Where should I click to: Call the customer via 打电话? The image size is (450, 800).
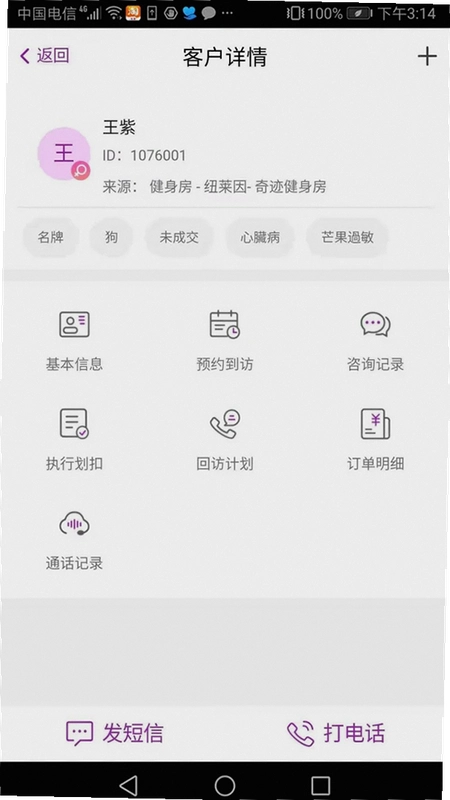coord(336,733)
